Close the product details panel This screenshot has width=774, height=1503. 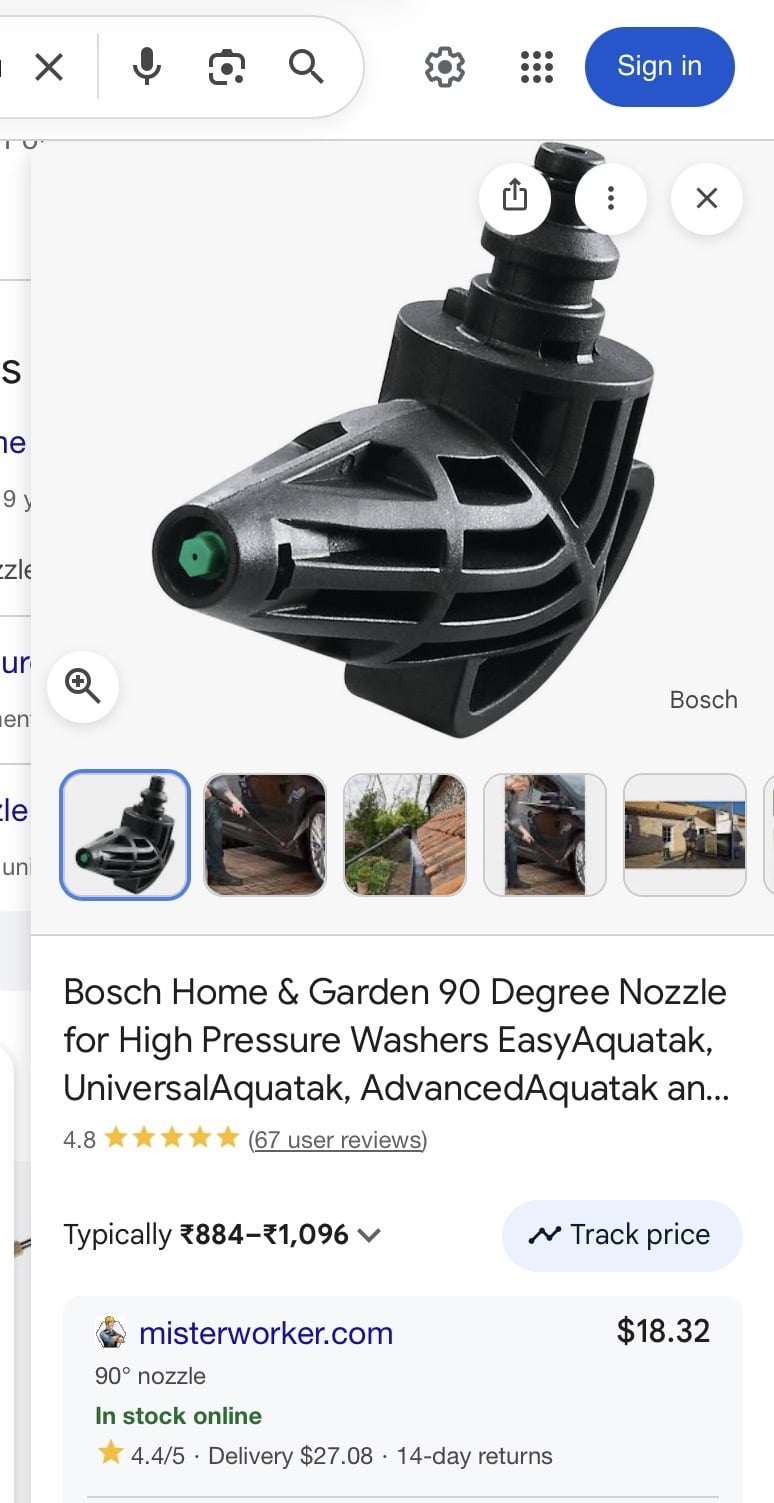point(706,198)
